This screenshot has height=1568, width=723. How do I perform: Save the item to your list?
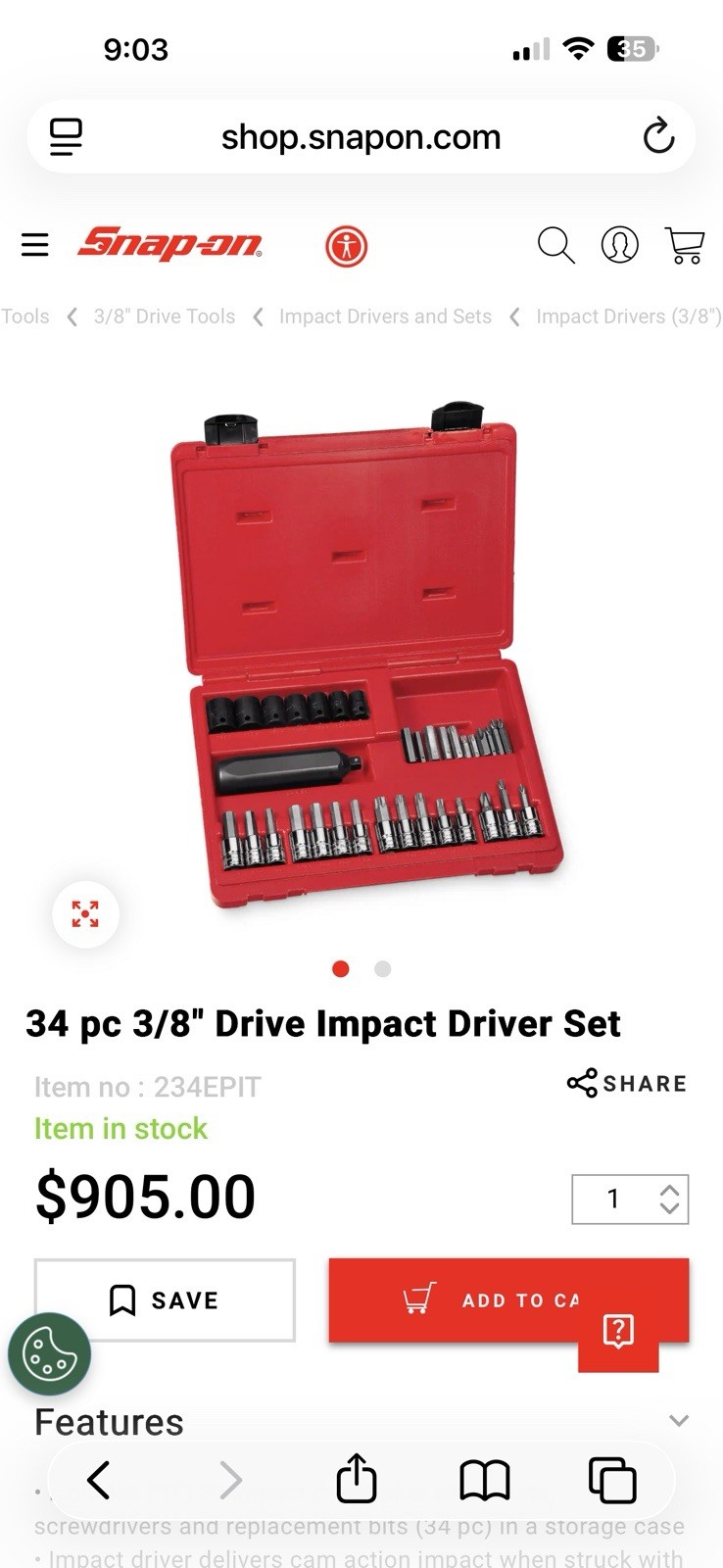click(165, 1300)
